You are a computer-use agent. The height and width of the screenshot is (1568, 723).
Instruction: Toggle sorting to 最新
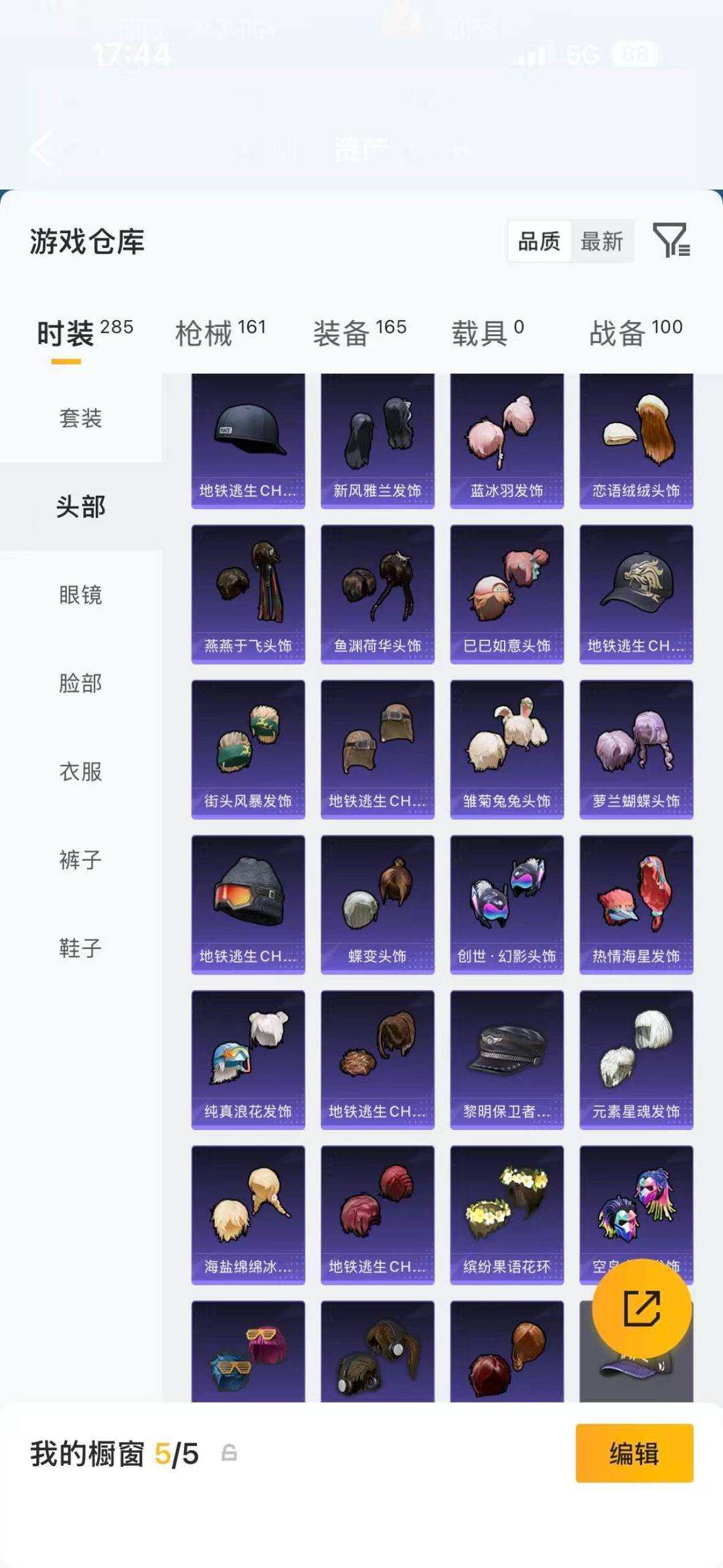pos(601,242)
